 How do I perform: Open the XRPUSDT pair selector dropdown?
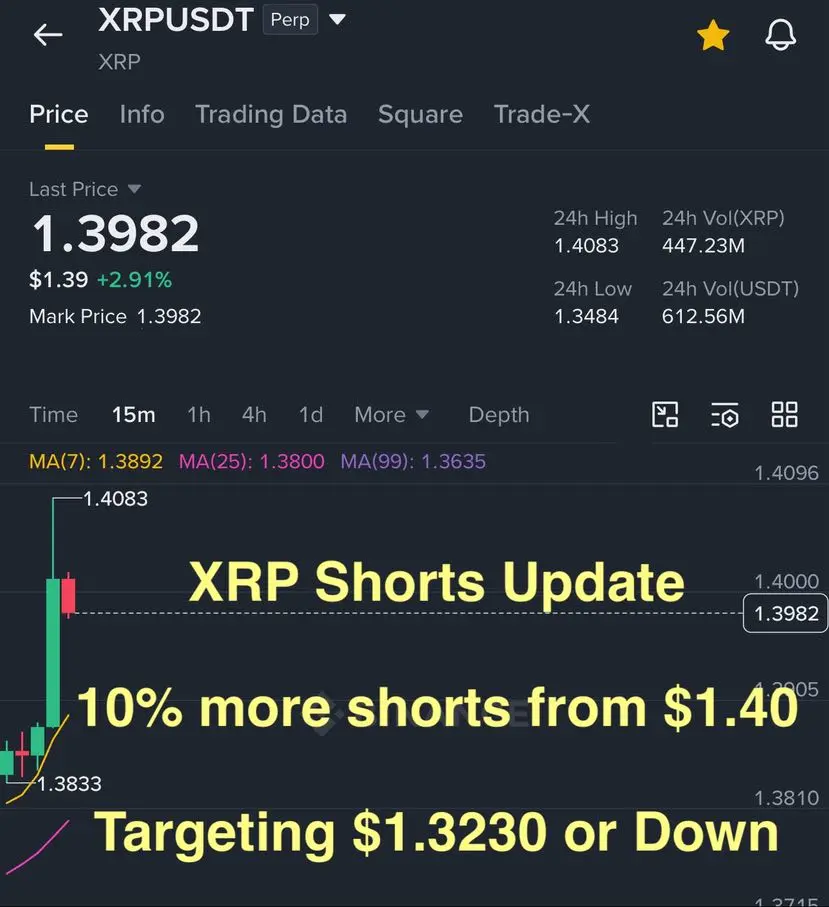(x=337, y=20)
